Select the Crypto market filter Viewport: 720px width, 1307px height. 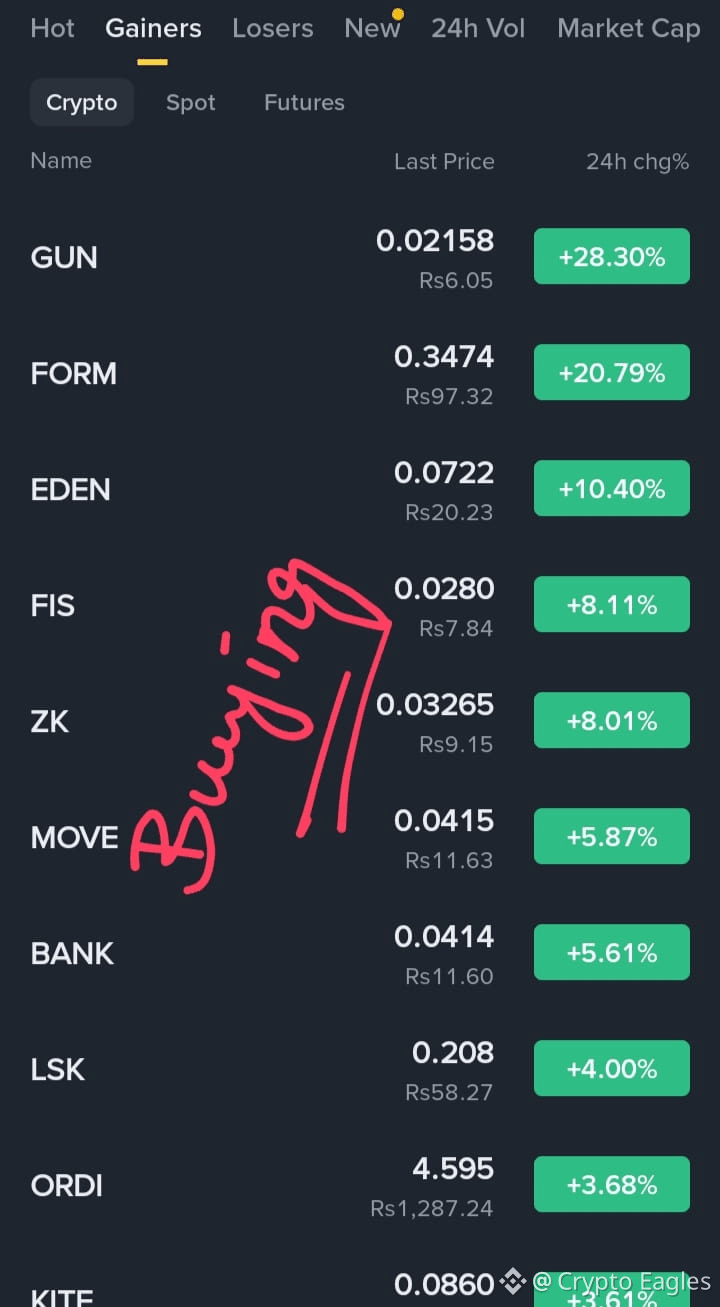pos(81,102)
